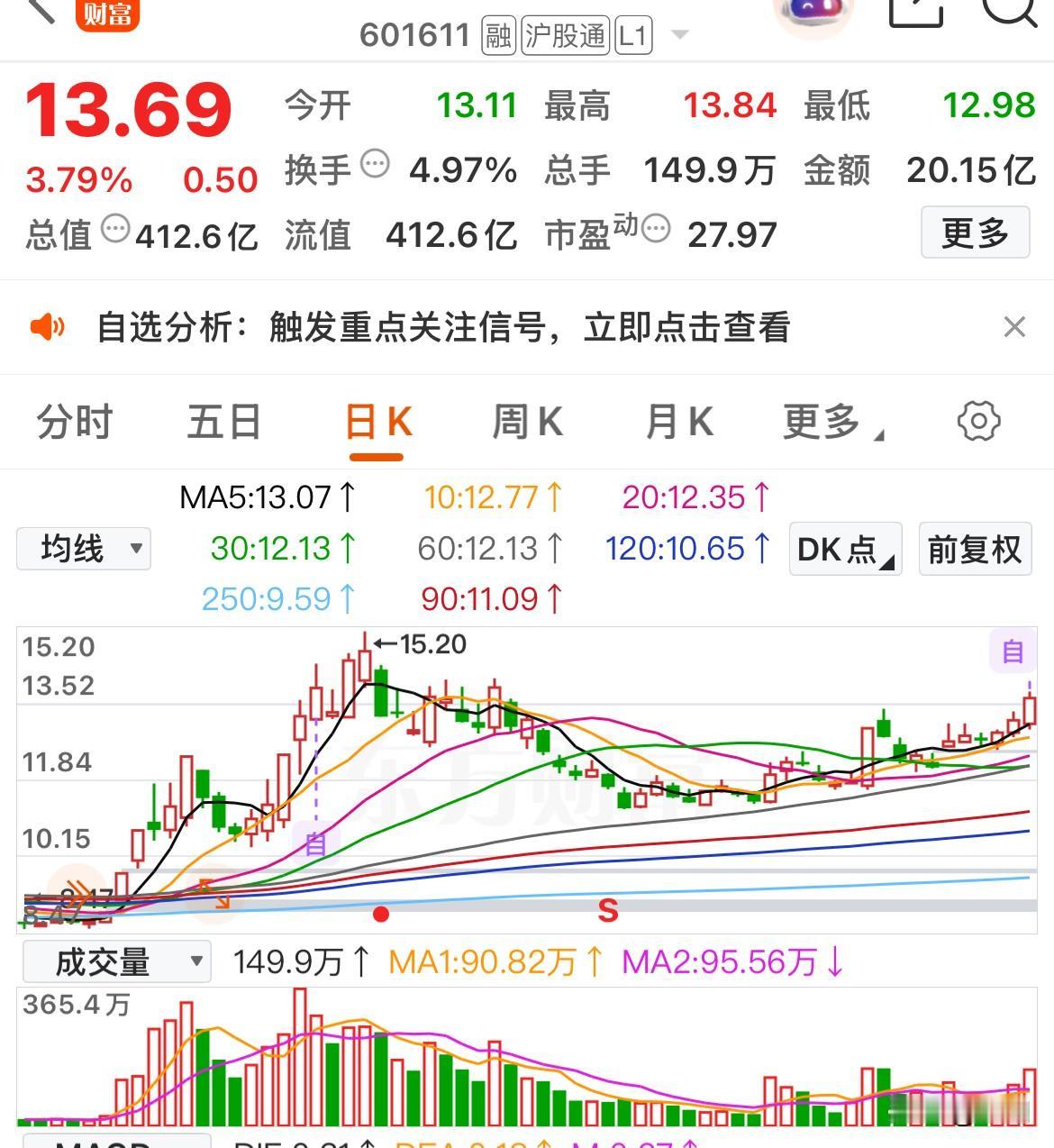Dismiss the alert banner with the X
The image size is (1054, 1148).
[1016, 327]
